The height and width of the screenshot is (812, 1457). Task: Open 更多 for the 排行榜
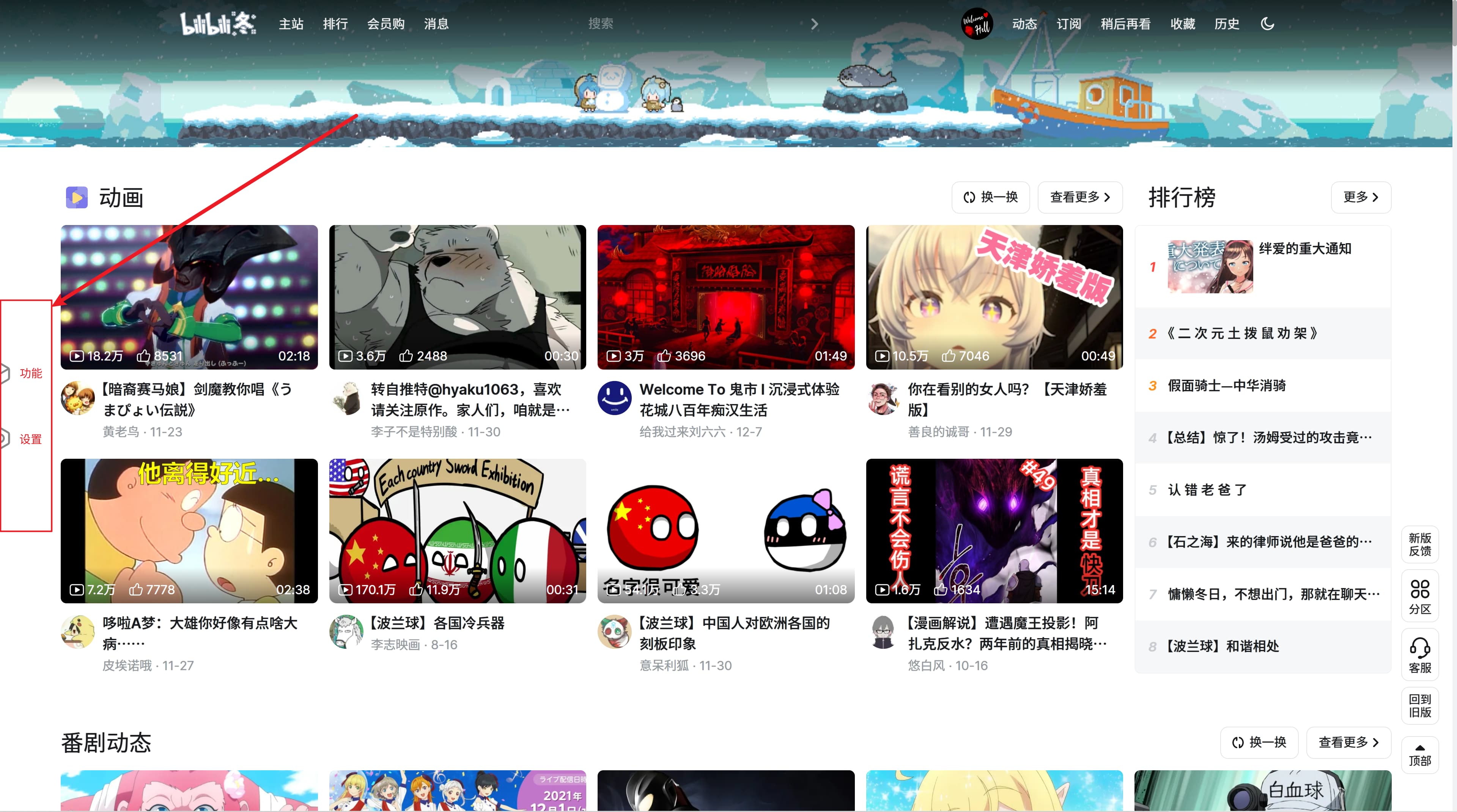(x=1360, y=197)
